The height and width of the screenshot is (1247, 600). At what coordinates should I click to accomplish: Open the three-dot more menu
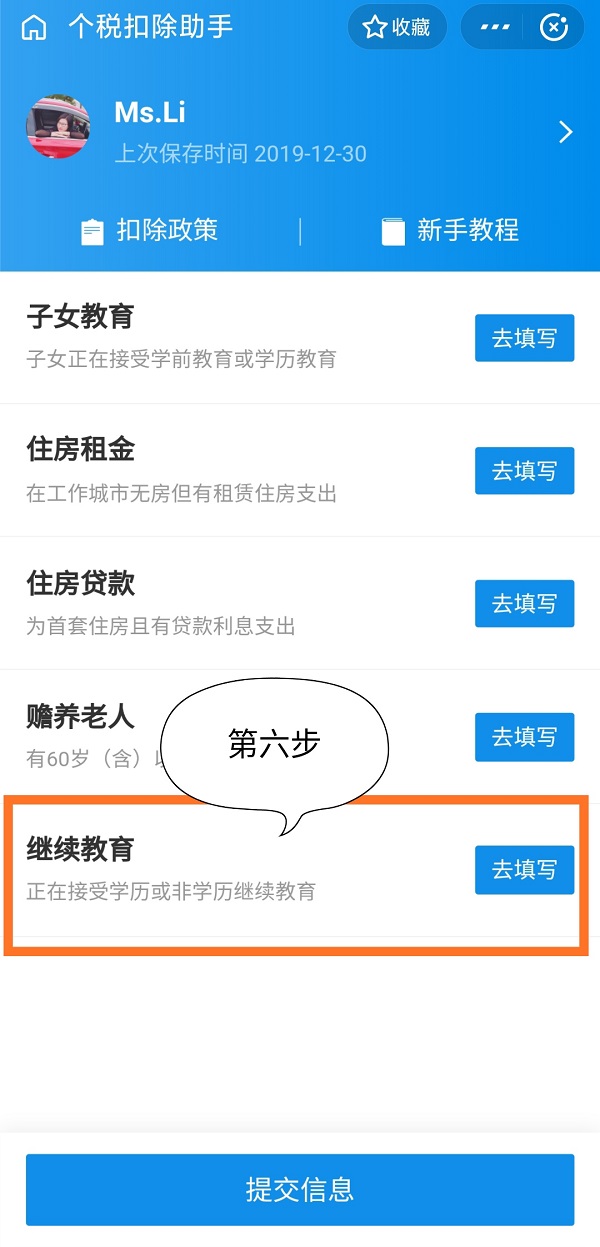(x=494, y=27)
